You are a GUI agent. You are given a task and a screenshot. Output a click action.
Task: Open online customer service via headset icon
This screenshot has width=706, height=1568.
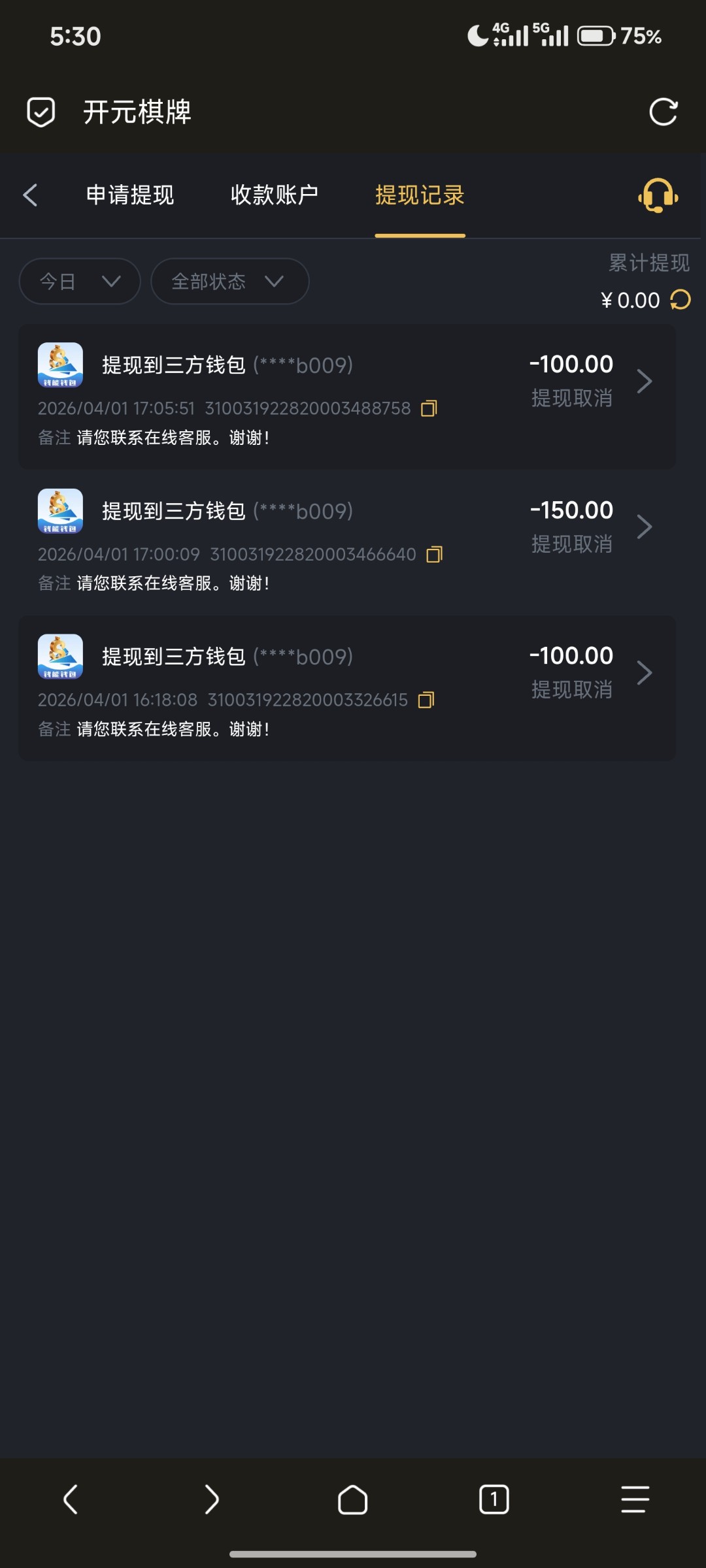pos(656,196)
